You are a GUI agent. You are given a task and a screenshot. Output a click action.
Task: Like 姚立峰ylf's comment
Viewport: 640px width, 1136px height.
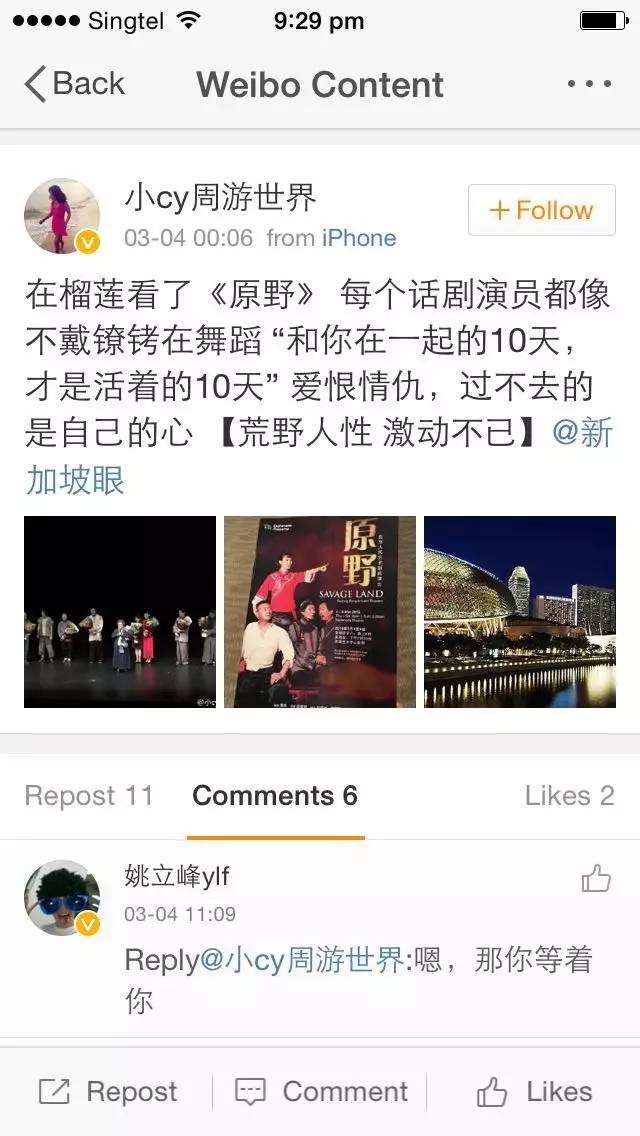596,879
